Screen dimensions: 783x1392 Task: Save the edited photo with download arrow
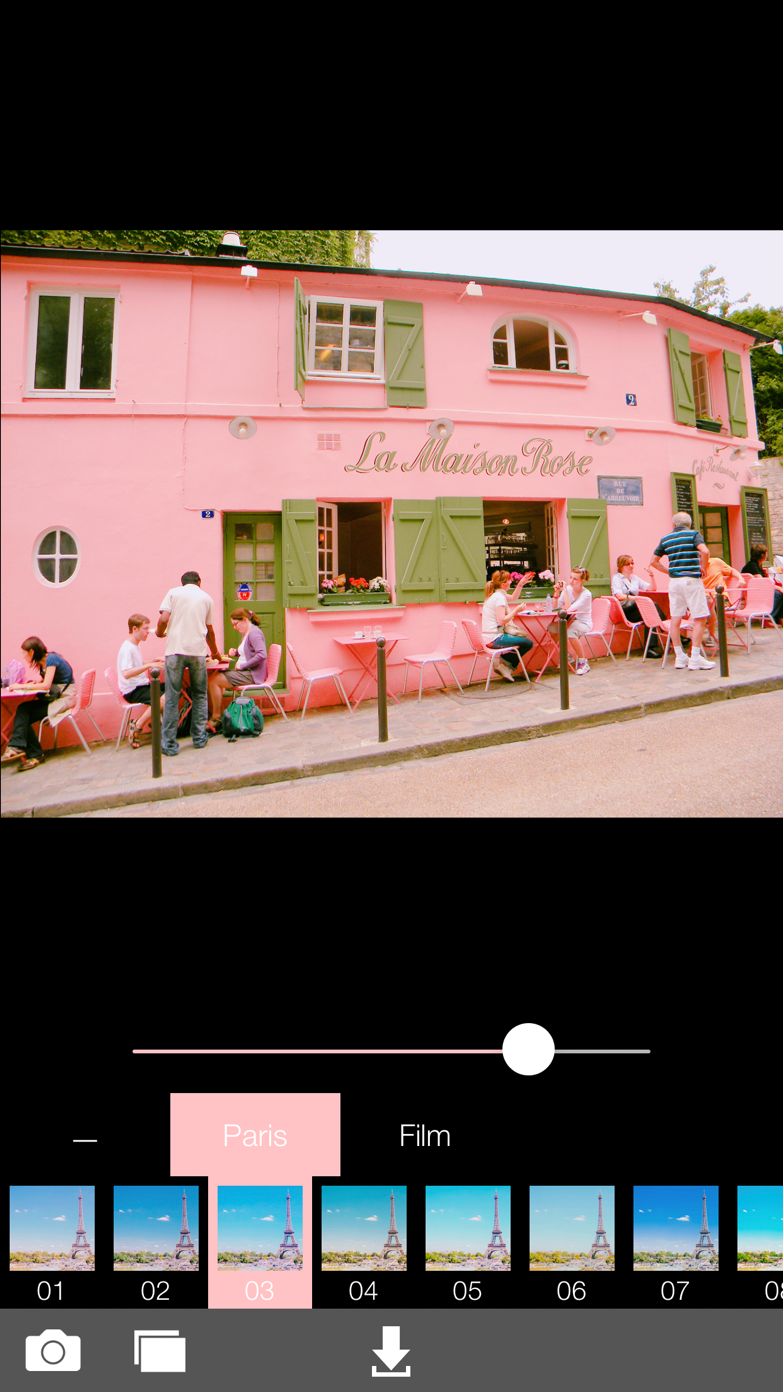tap(391, 1351)
